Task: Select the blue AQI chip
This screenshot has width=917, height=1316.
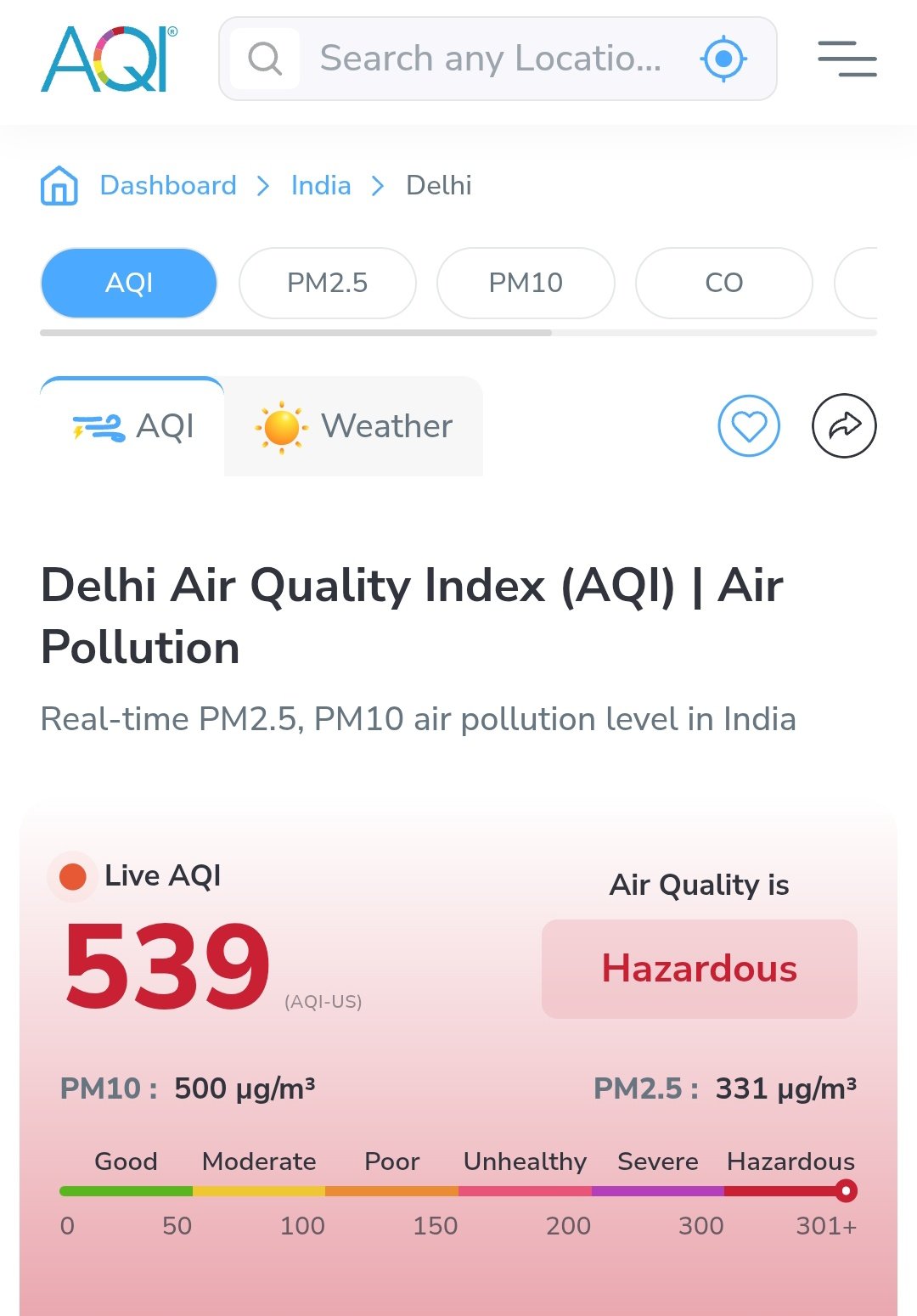Action: click(129, 283)
